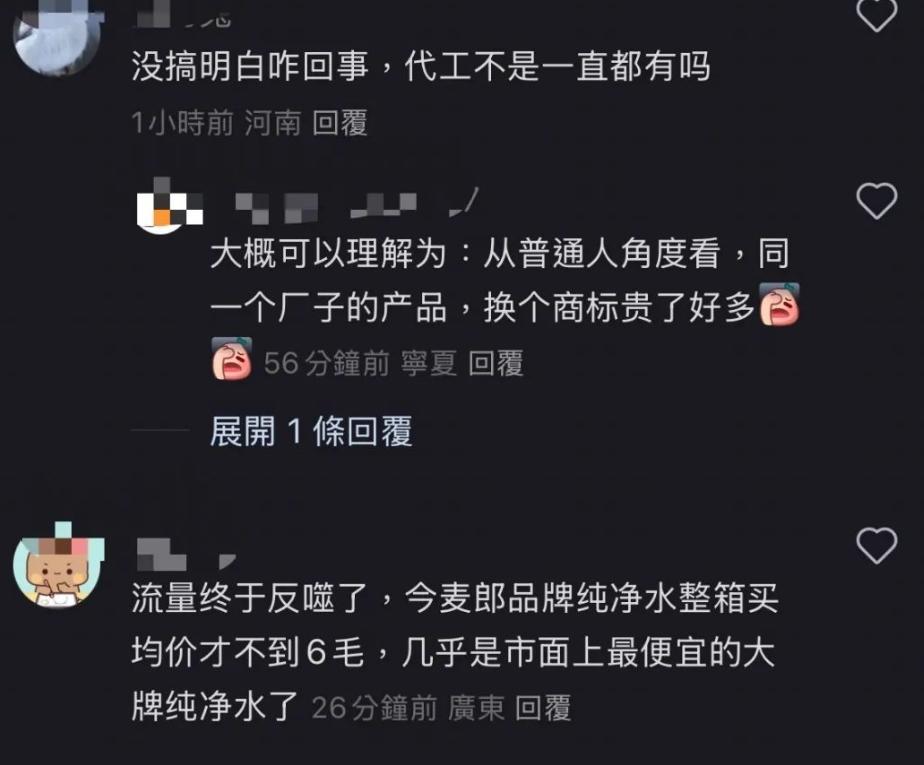
Task: Open the avatar of the 廣東 commenter
Action: pyautogui.click(x=58, y=568)
